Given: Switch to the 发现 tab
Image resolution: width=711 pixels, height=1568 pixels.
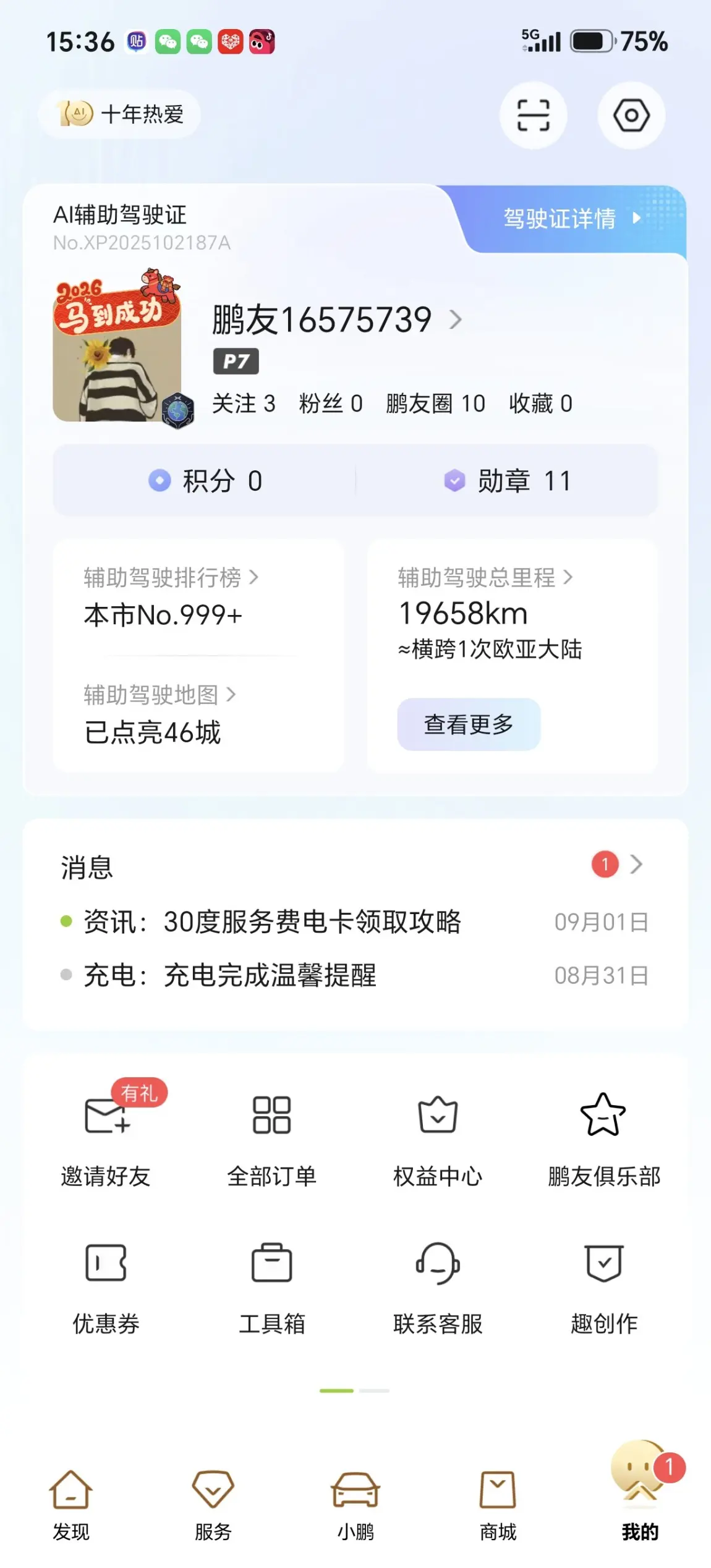Looking at the screenshot, I should pyautogui.click(x=71, y=1505).
